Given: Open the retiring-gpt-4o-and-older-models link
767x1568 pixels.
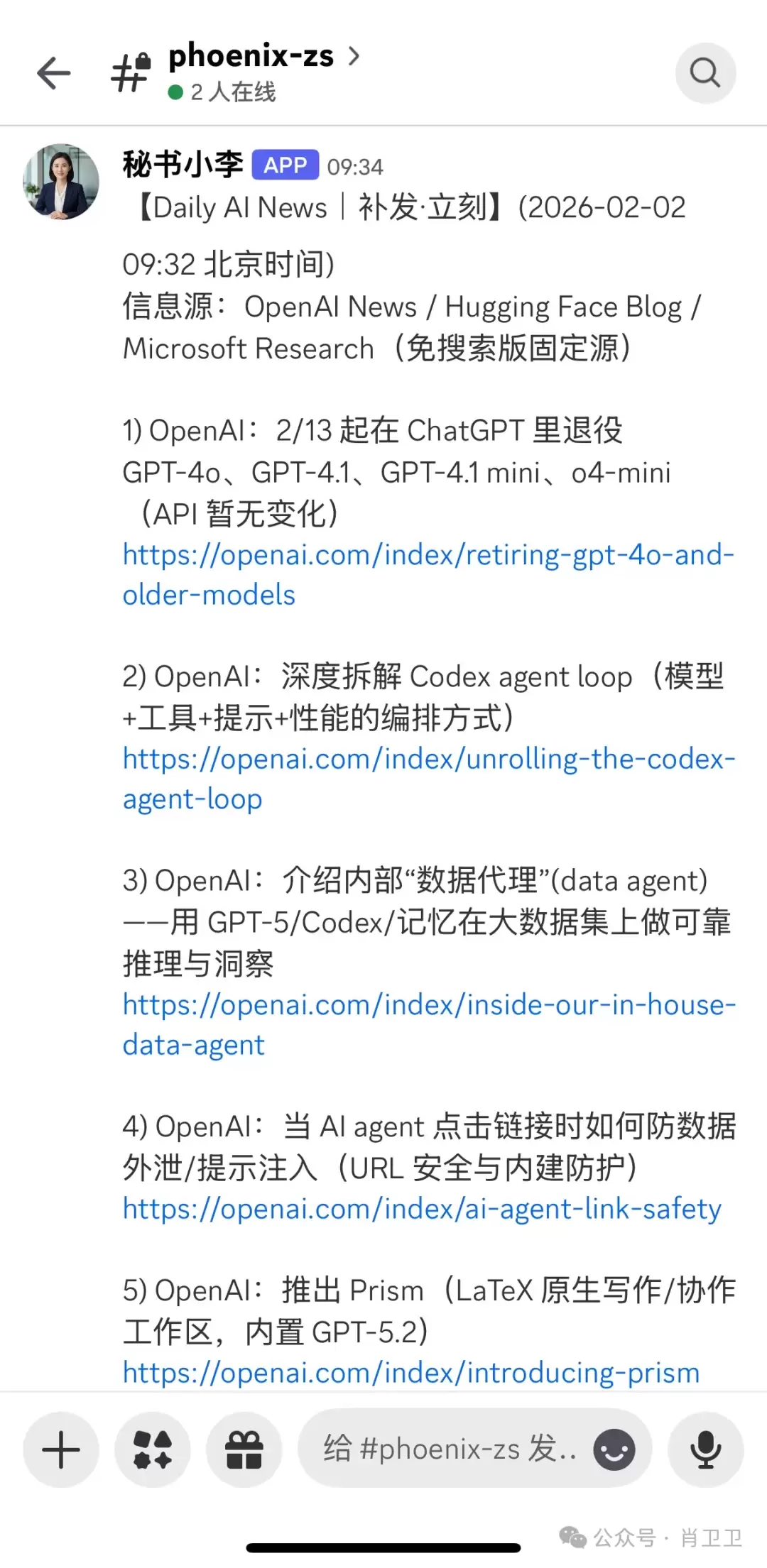Looking at the screenshot, I should 428,555.
